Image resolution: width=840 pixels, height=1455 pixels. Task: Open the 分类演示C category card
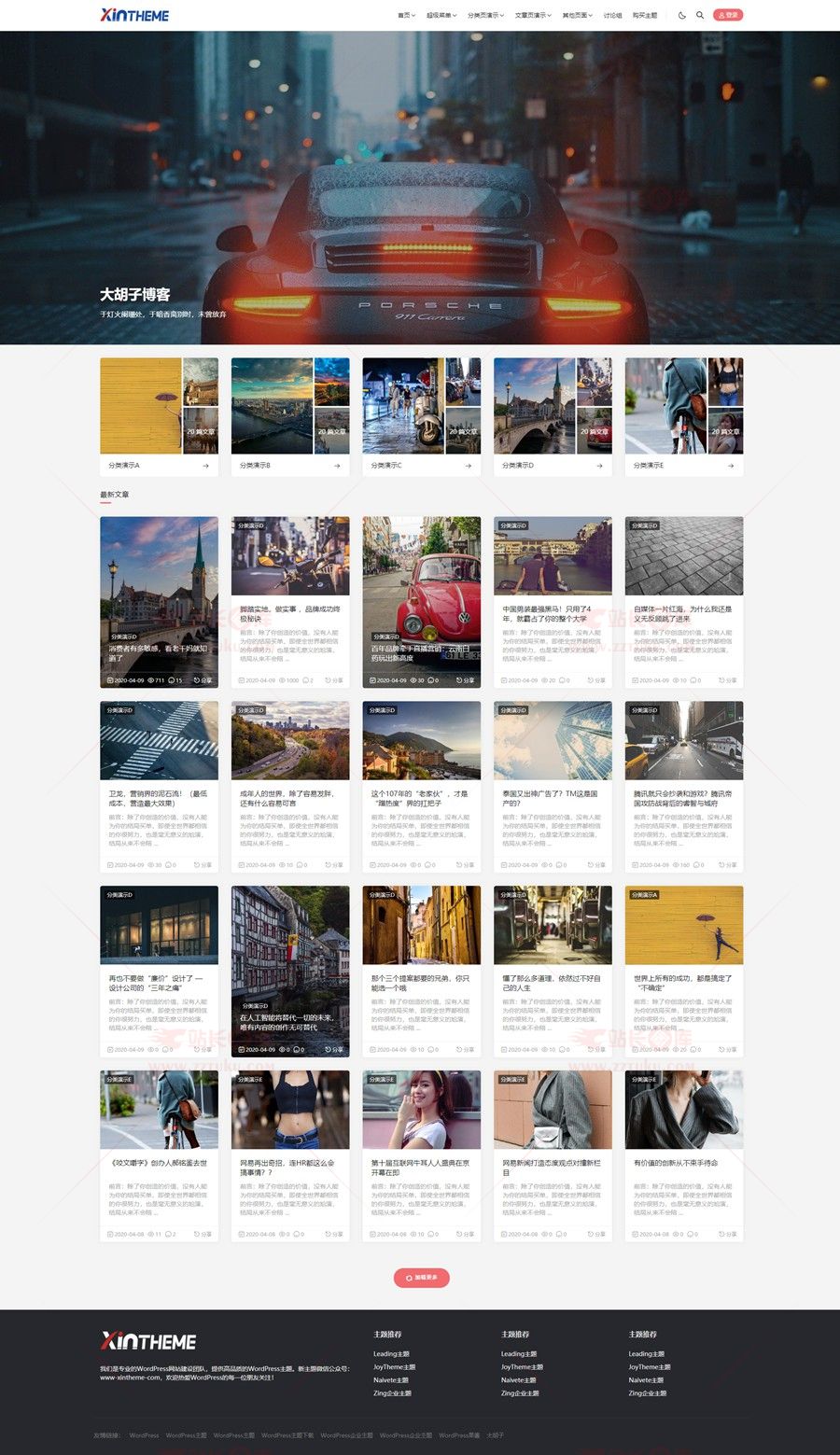pos(421,416)
